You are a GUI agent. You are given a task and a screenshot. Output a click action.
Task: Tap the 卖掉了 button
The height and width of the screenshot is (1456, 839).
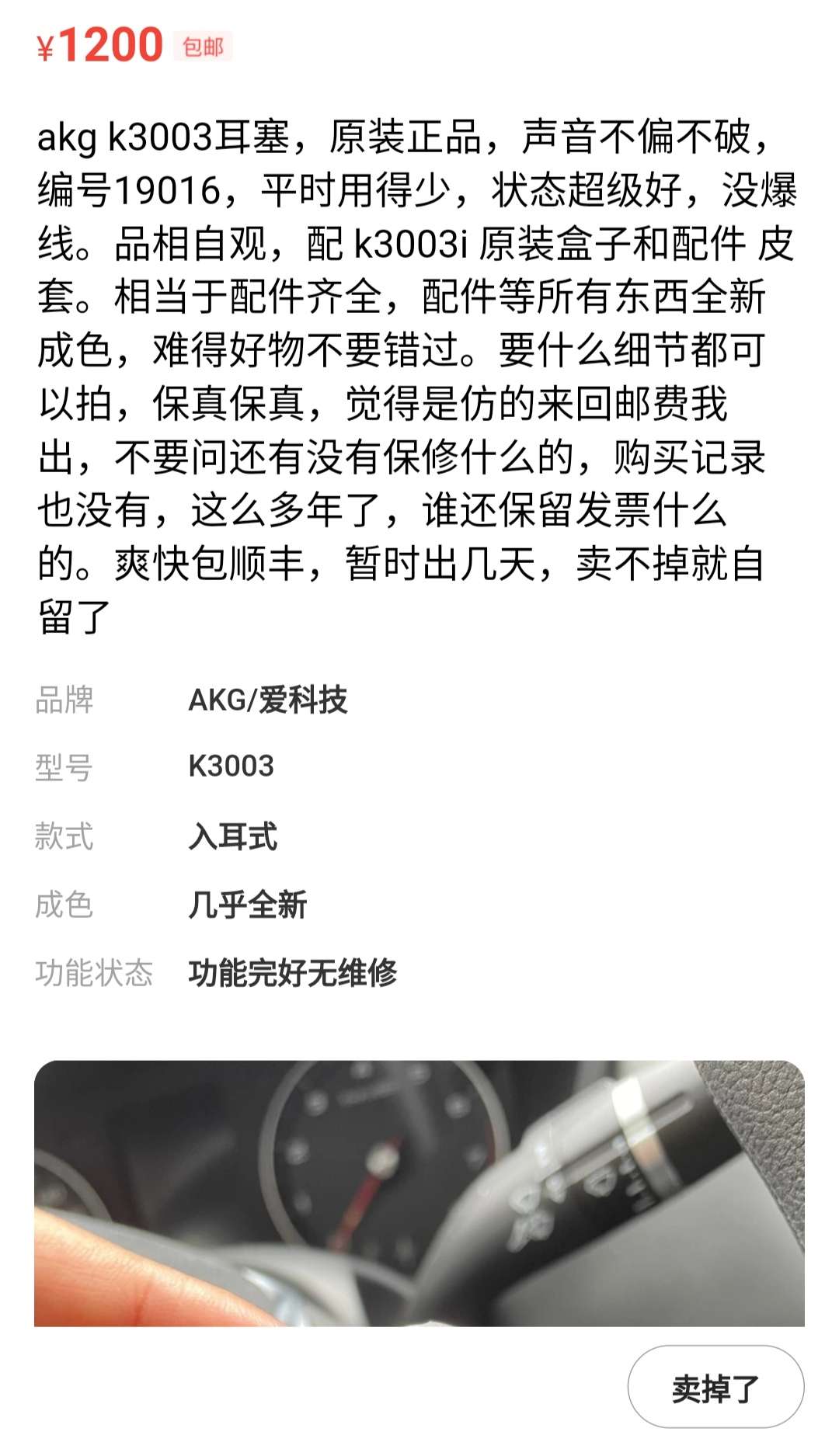[715, 1388]
